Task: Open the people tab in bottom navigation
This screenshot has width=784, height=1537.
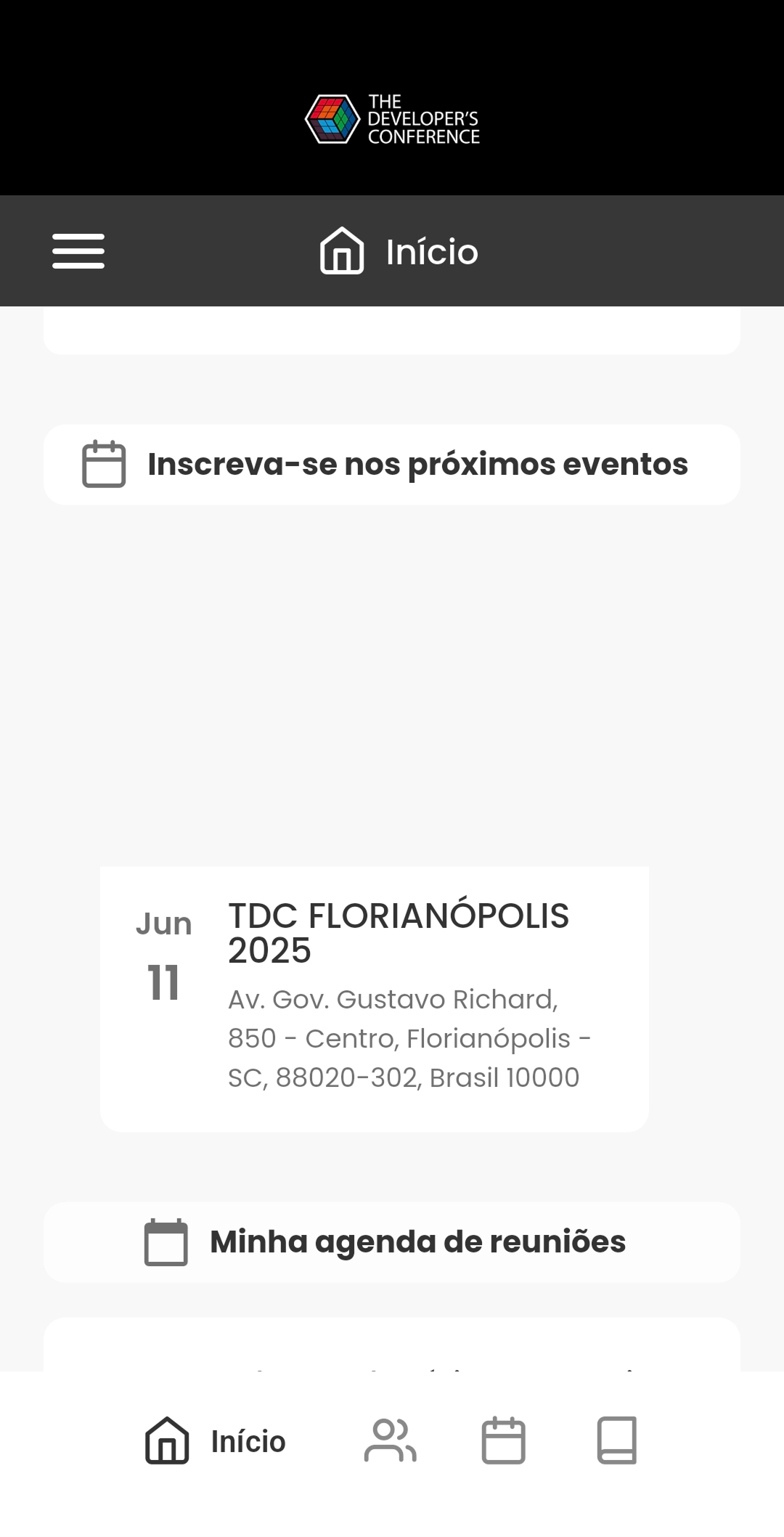Action: point(391,1440)
